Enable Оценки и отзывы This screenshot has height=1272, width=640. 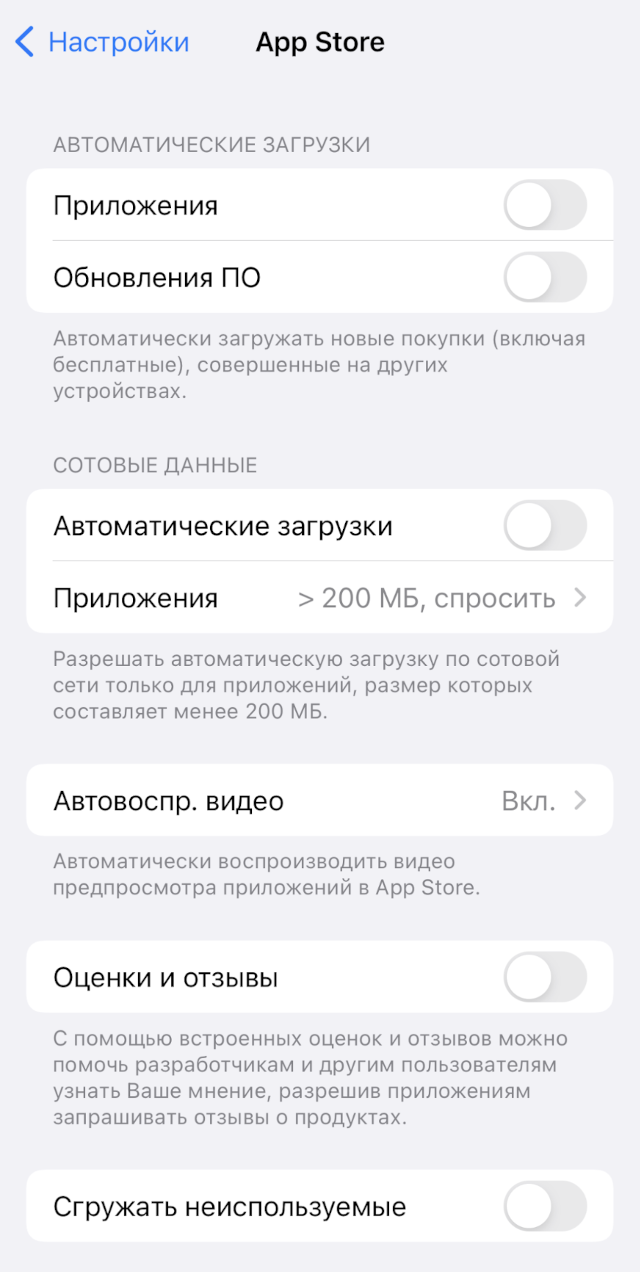pos(545,977)
